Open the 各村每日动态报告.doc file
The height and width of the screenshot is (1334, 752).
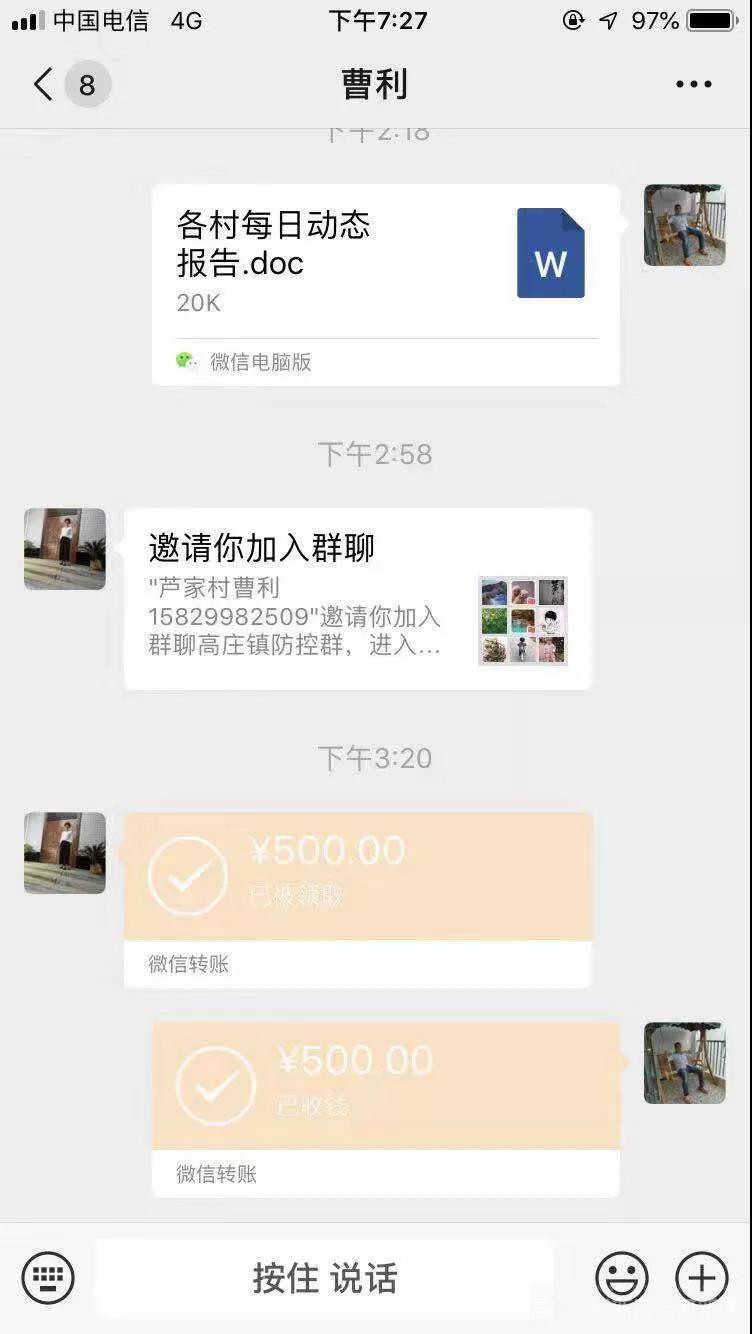tap(385, 283)
